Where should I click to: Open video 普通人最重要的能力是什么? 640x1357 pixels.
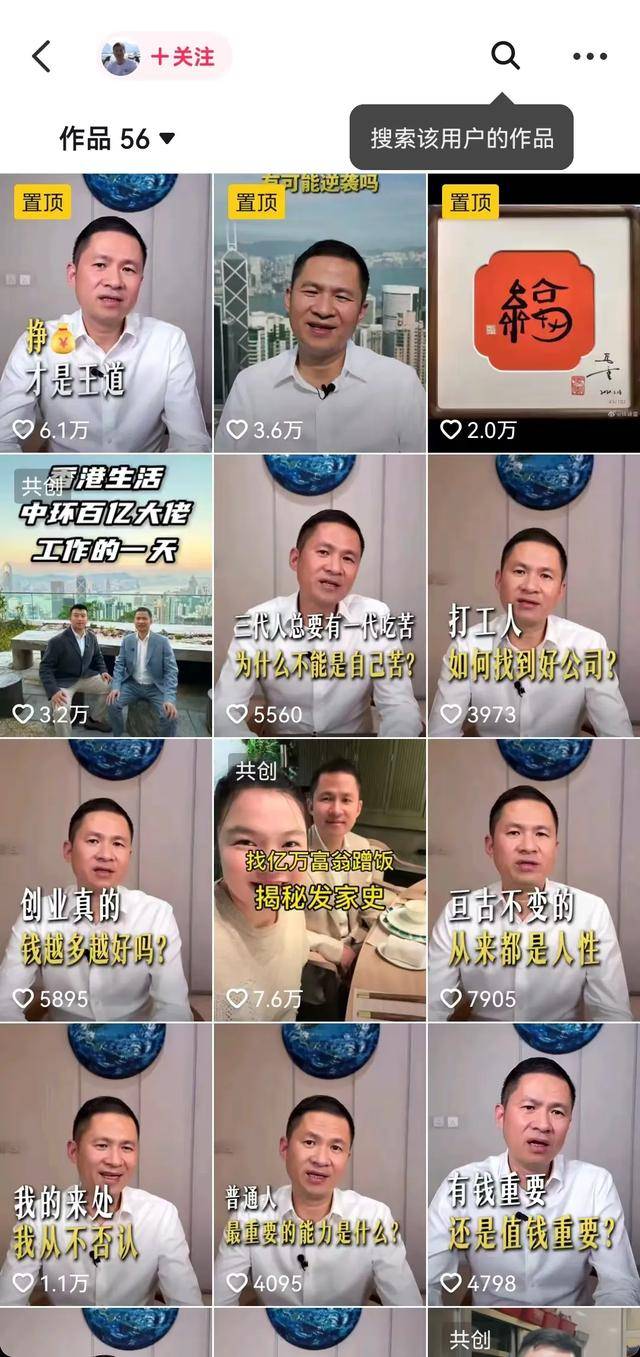point(319,1164)
